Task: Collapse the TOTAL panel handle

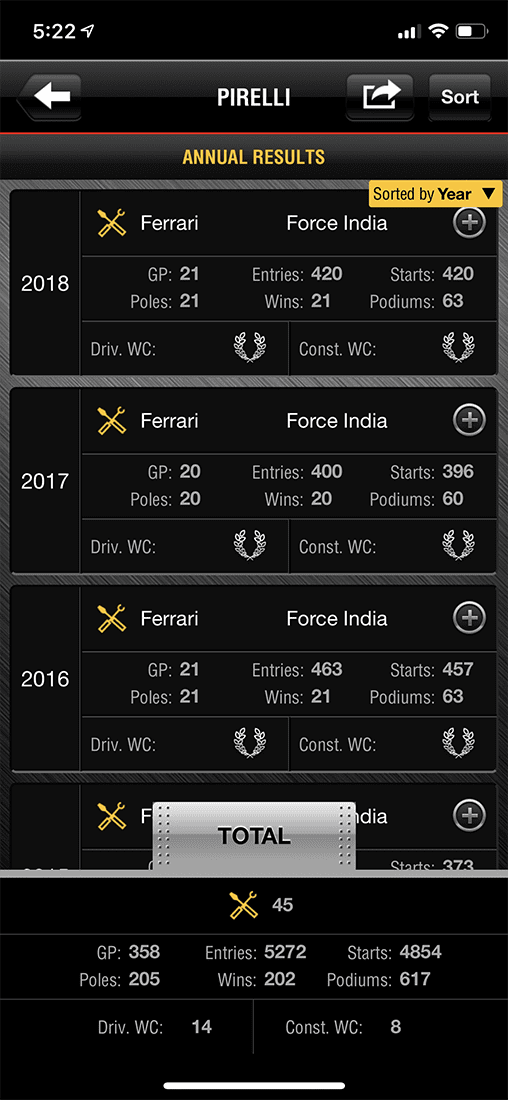Action: tap(253, 836)
